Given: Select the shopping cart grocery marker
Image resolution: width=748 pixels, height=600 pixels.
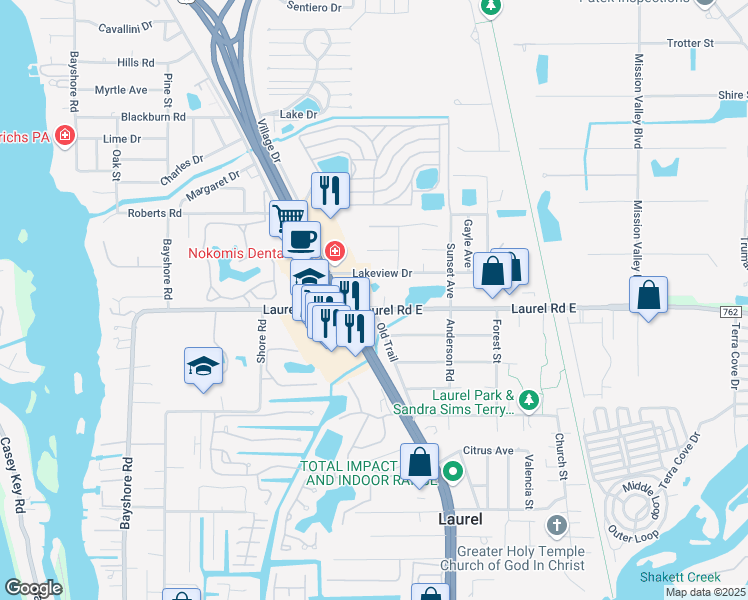Looking at the screenshot, I should pyautogui.click(x=287, y=217).
